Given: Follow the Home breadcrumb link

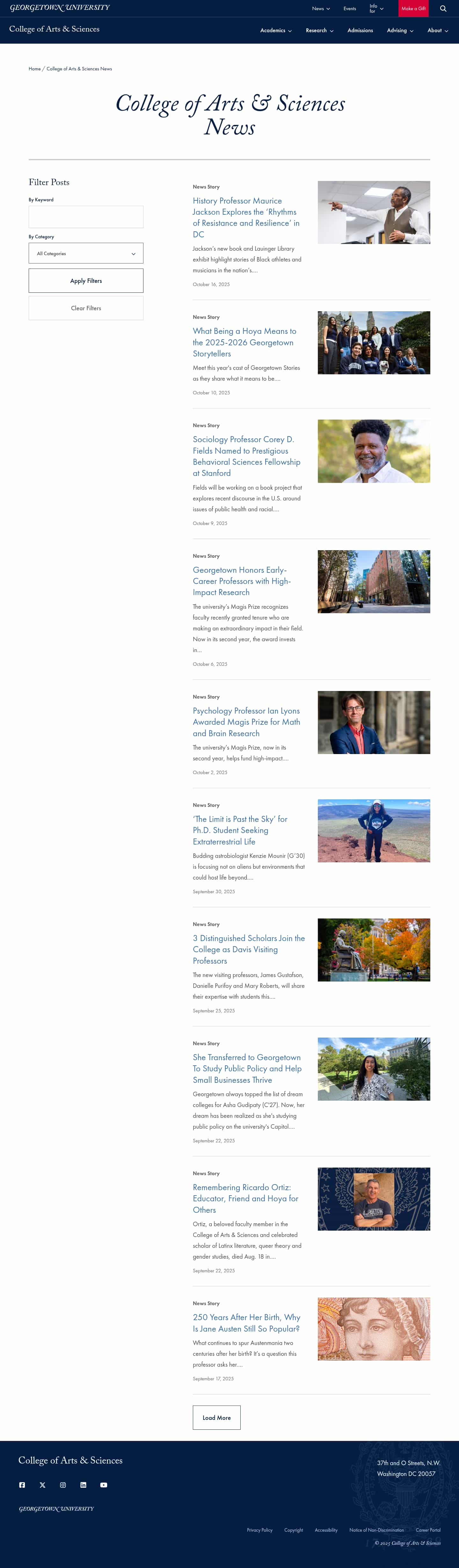Looking at the screenshot, I should (x=35, y=69).
